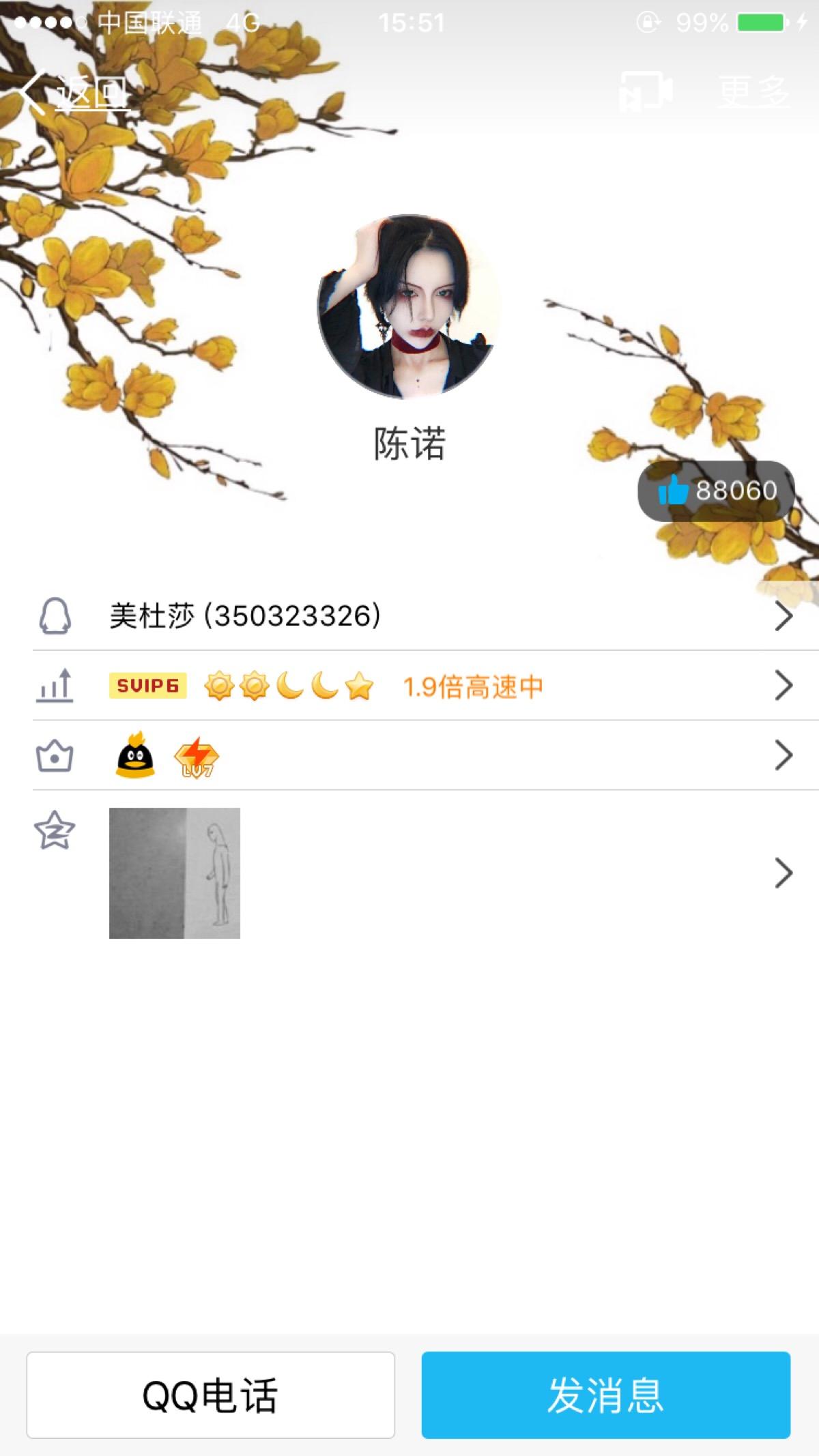Open the Qzone photo thumbnail

point(175,873)
